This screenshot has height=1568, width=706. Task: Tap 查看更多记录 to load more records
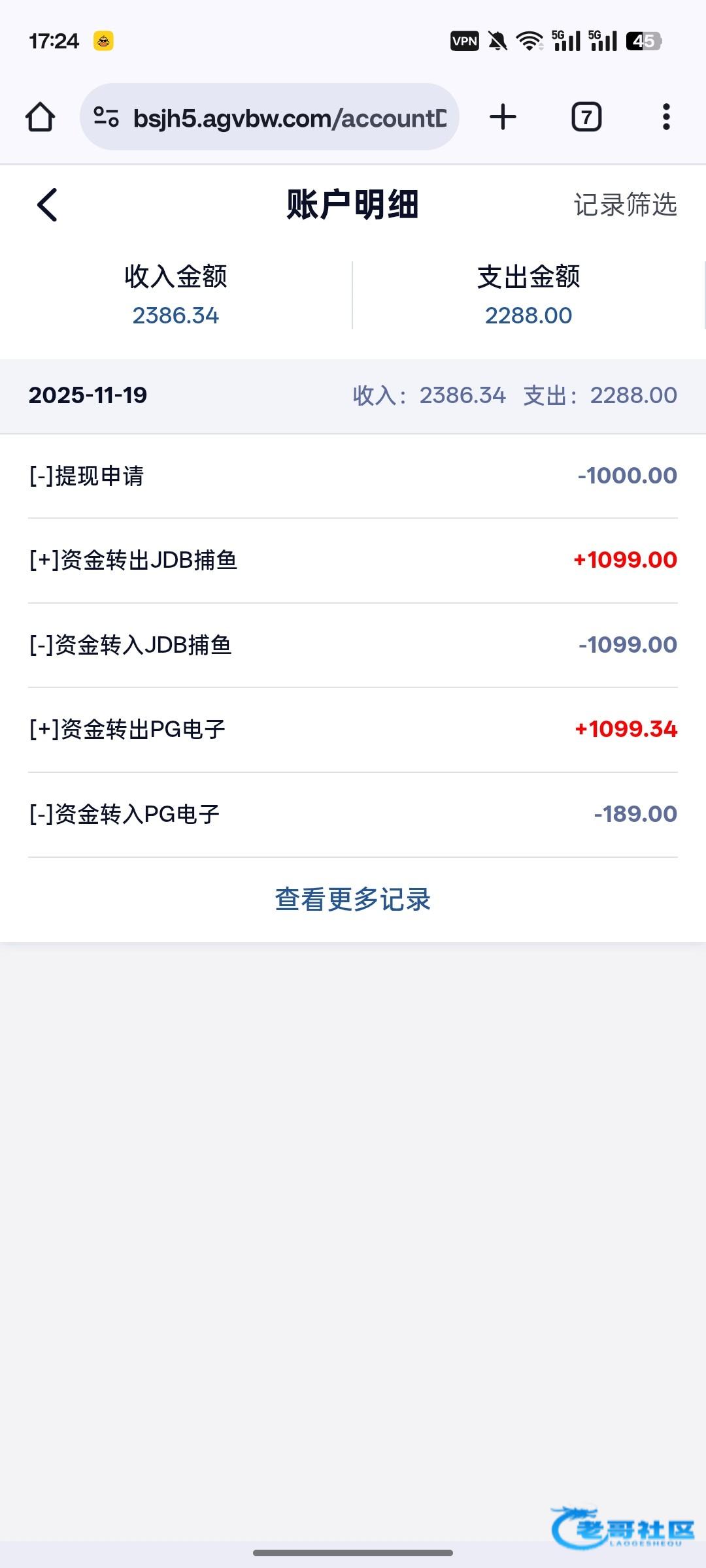353,900
